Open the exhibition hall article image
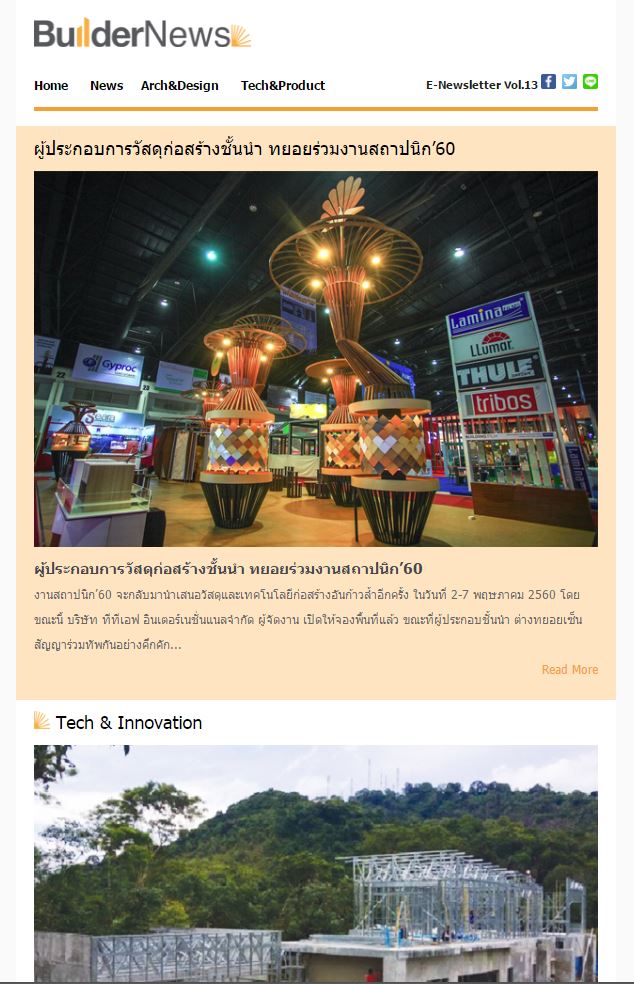Screen dimensions: 634x984 (x=315, y=358)
